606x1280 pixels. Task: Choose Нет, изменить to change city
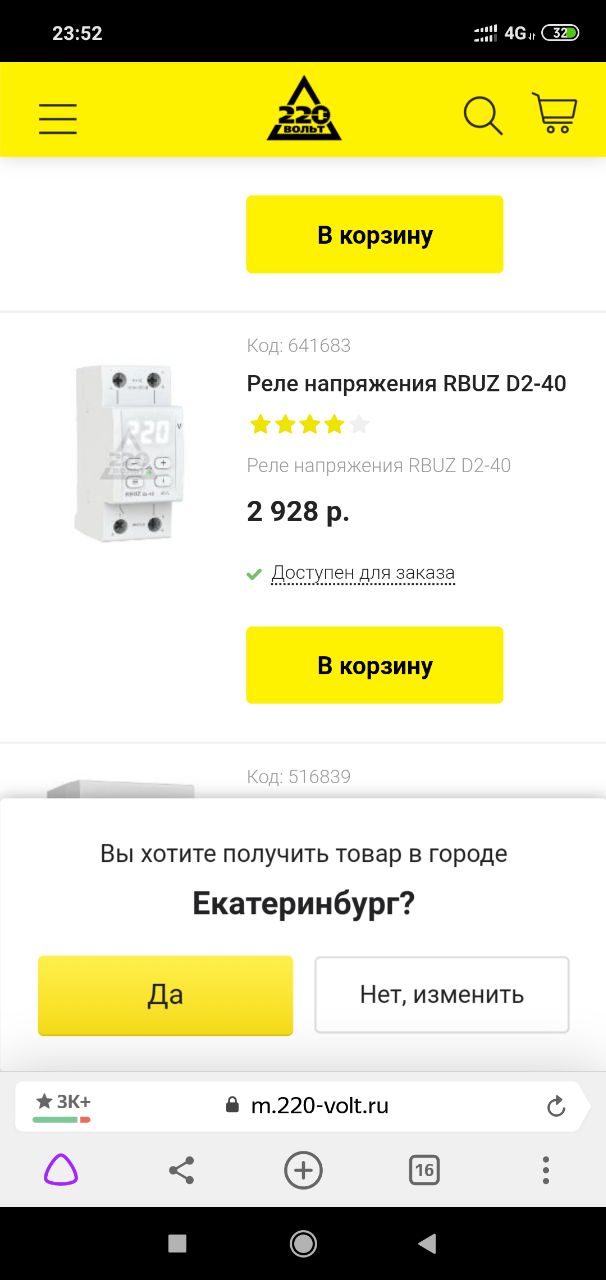442,995
